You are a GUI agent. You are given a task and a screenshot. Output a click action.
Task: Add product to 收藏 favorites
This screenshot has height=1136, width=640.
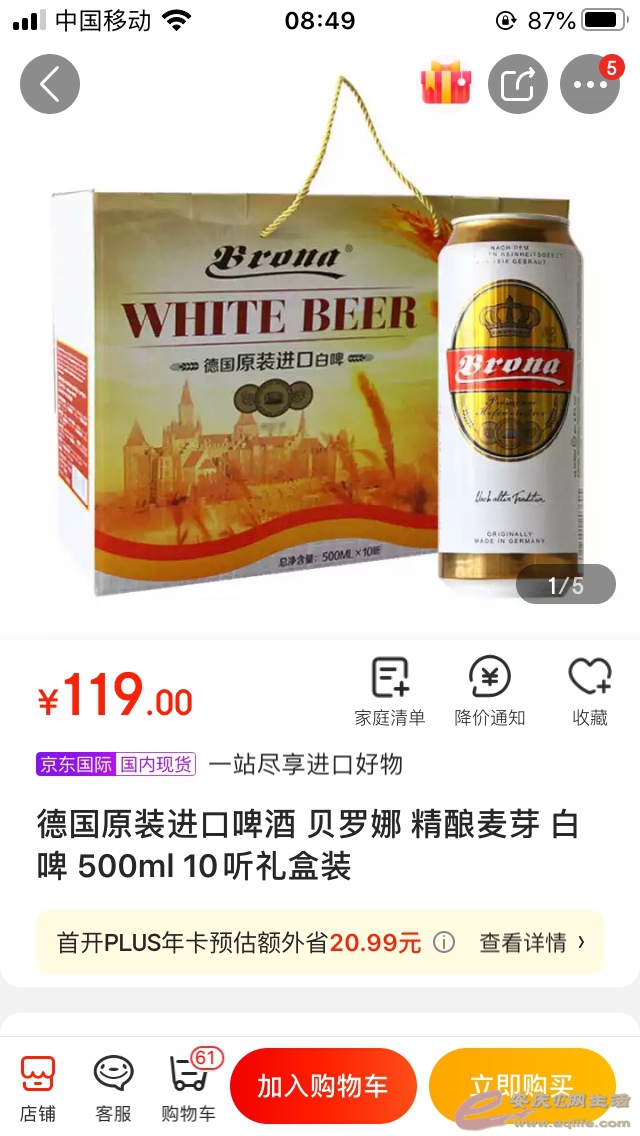590,691
